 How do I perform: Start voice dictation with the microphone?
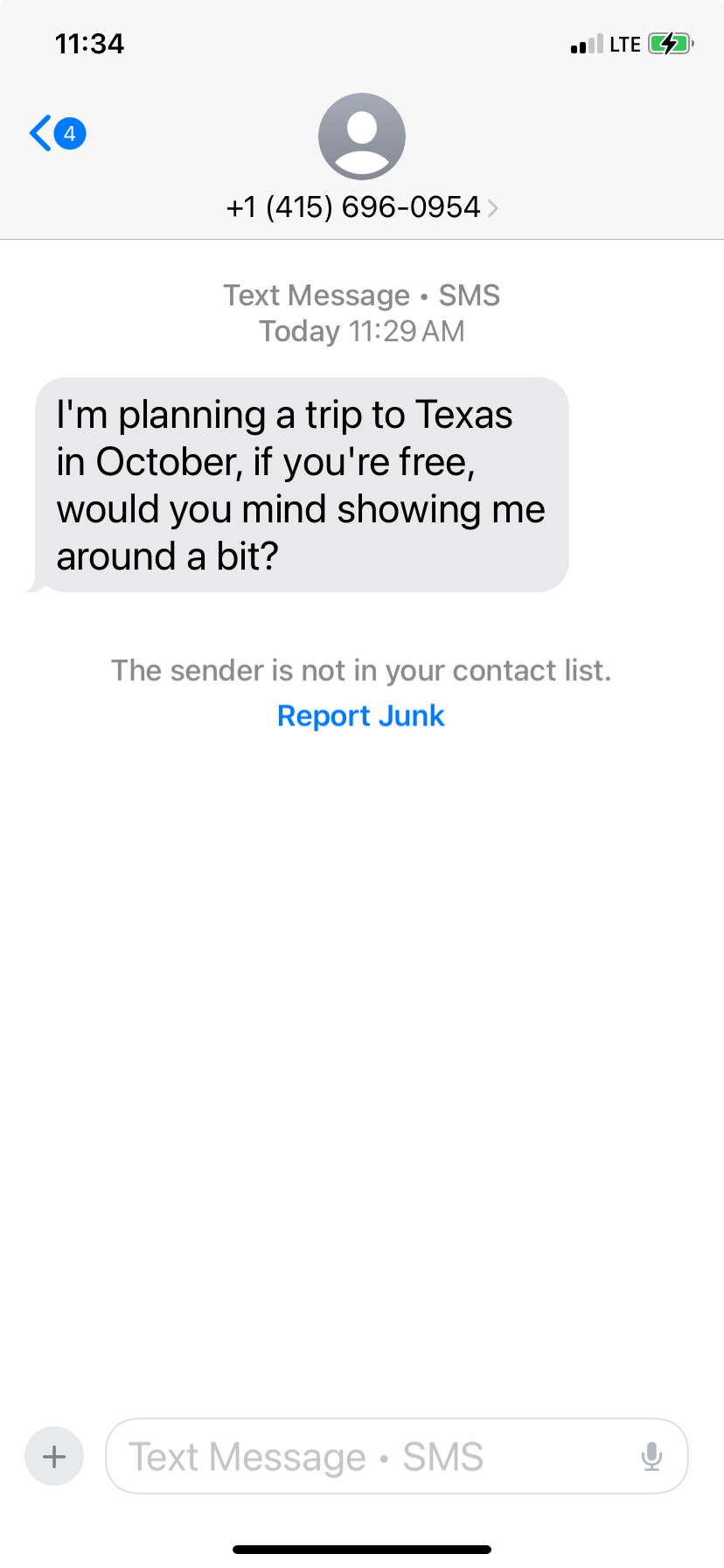pos(651,1457)
